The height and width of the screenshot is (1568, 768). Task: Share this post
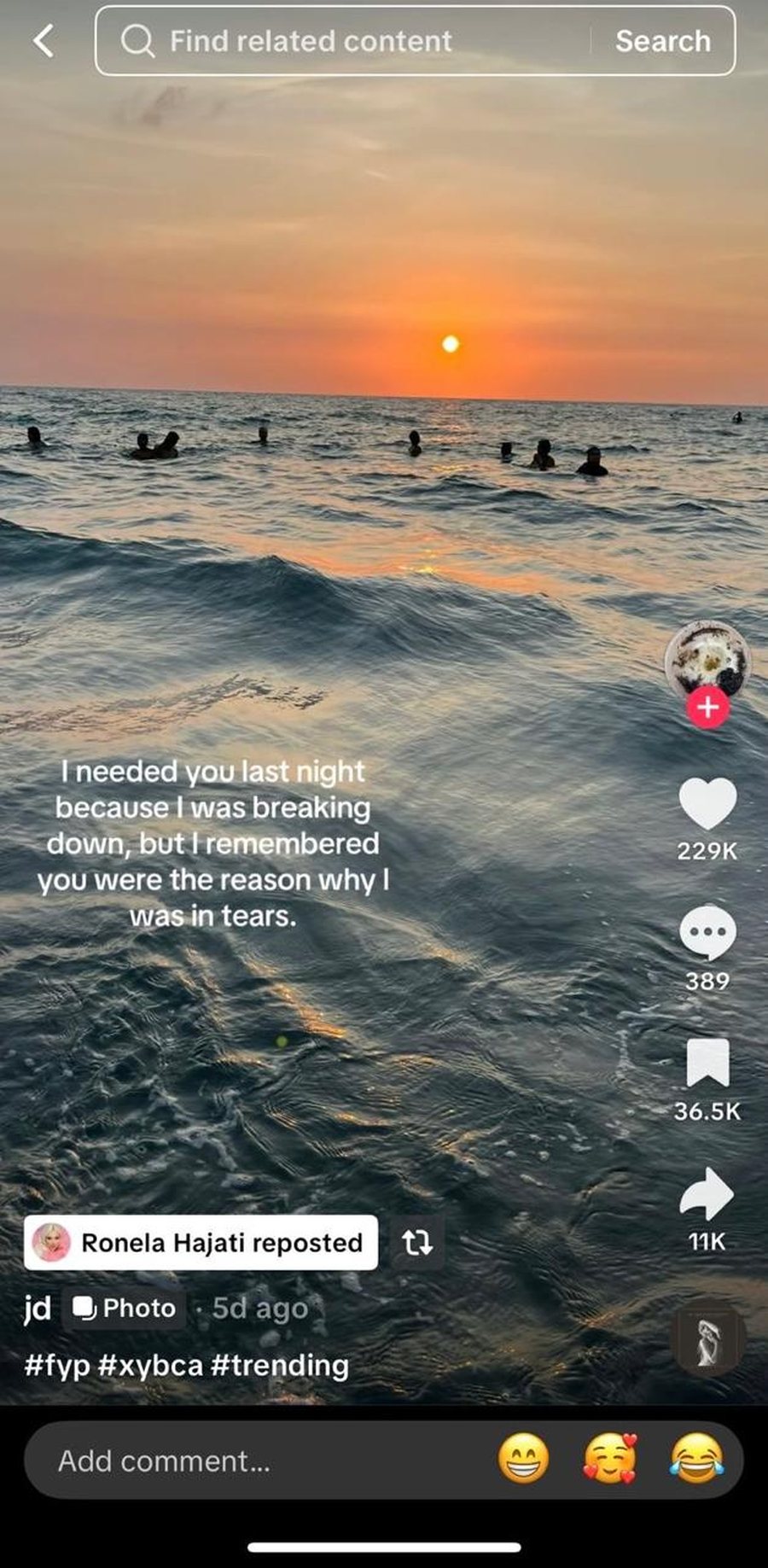coord(707,1194)
